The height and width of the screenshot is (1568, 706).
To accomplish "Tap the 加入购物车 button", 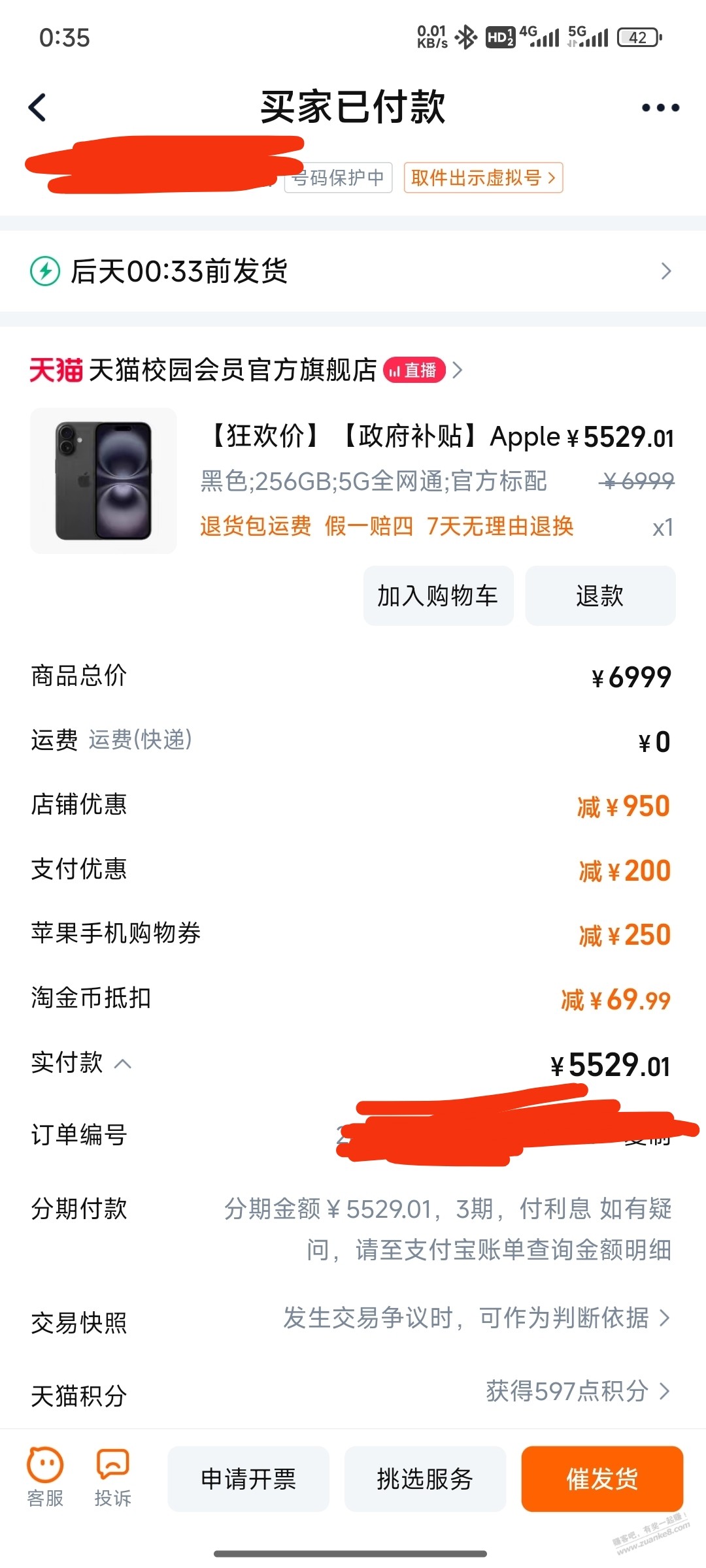I will click(438, 596).
